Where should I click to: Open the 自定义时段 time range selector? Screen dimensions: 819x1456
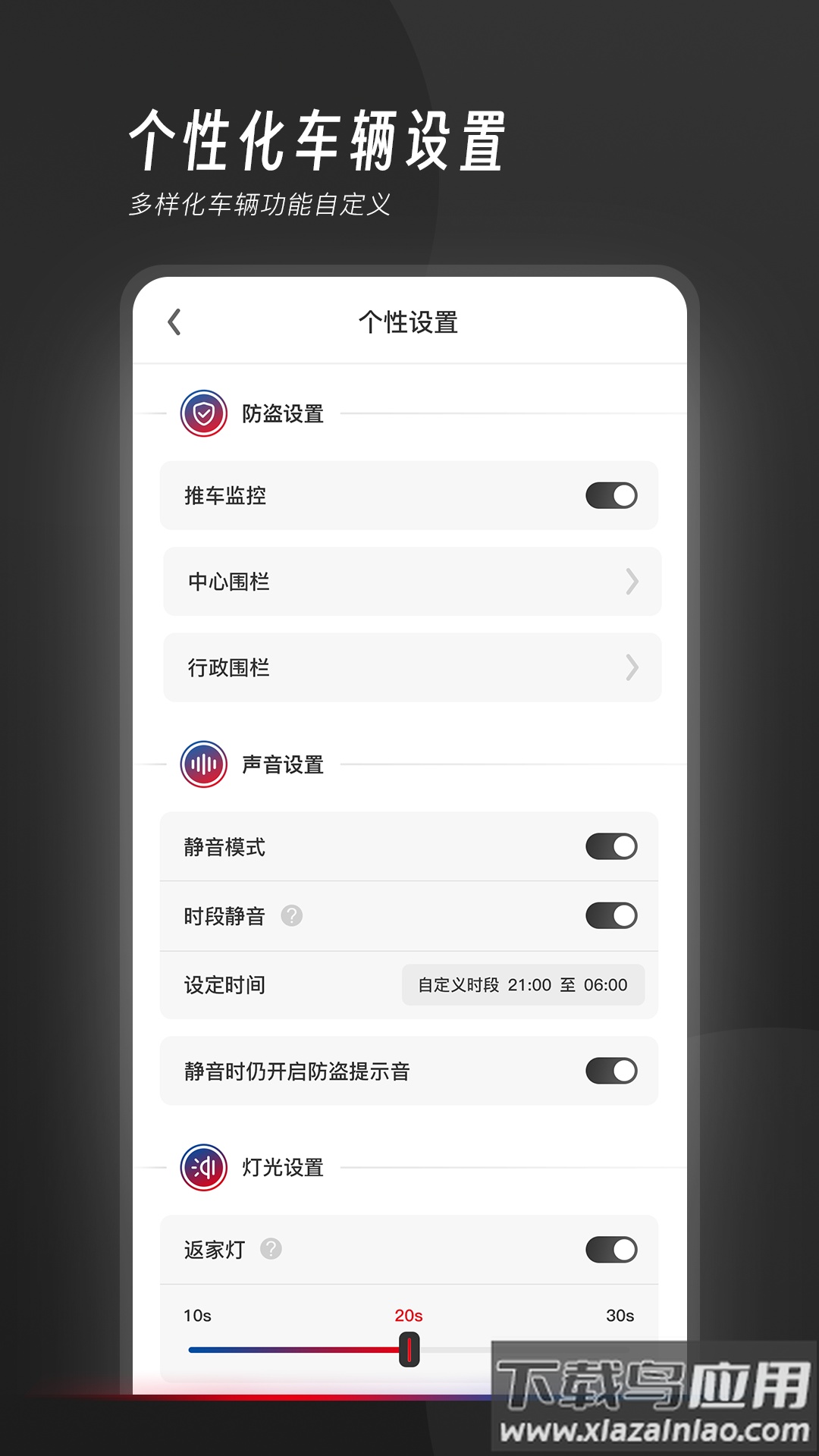(525, 985)
